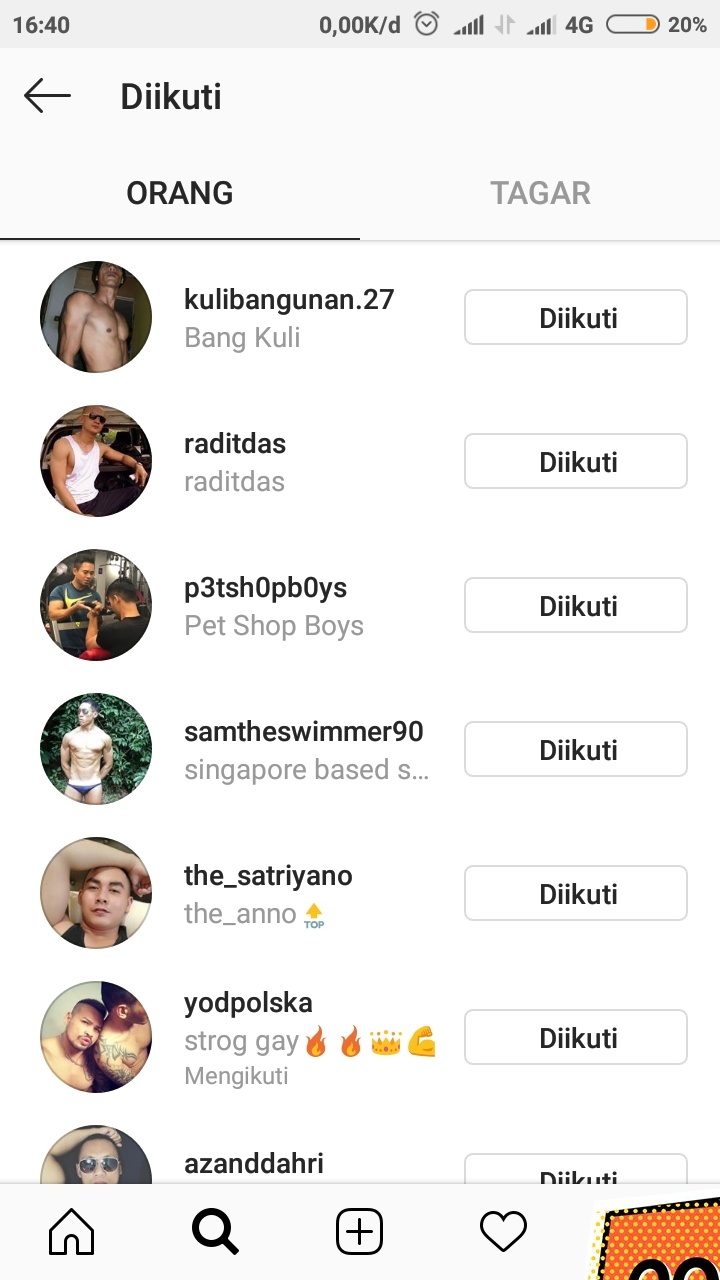The height and width of the screenshot is (1280, 720).
Task: Go back using the arrow icon
Action: point(47,97)
